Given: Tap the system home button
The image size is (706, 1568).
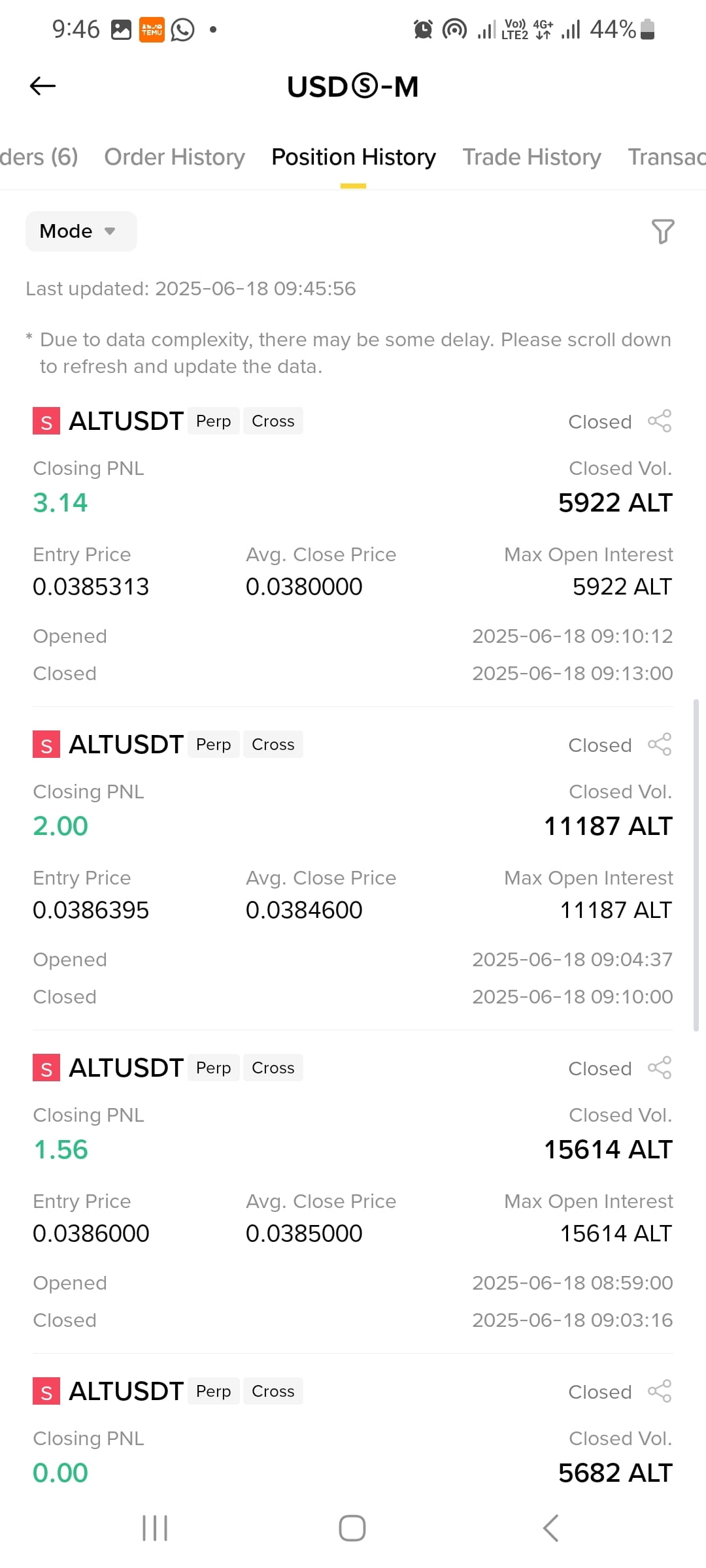Looking at the screenshot, I should 352,1528.
